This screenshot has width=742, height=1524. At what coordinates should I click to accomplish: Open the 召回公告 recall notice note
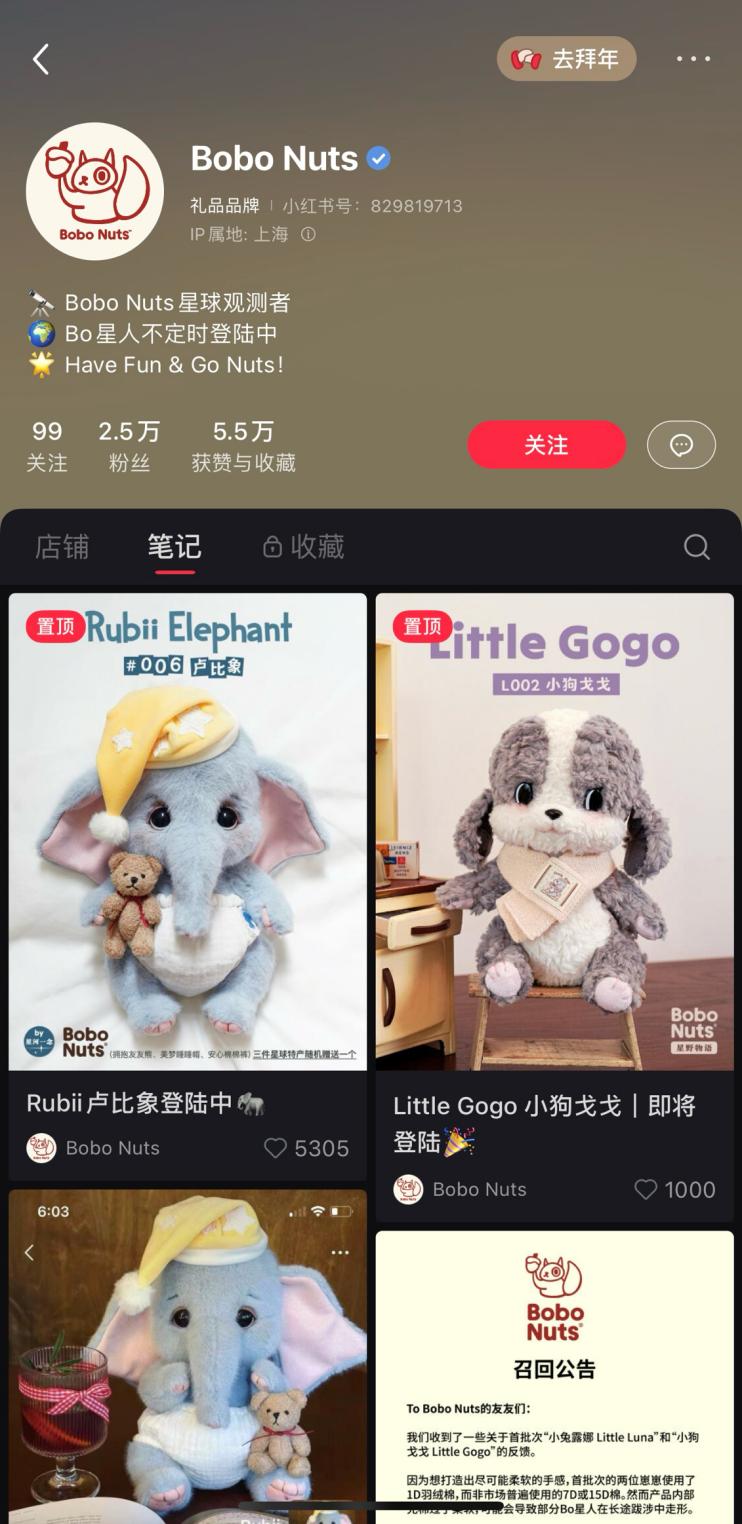click(554, 1380)
